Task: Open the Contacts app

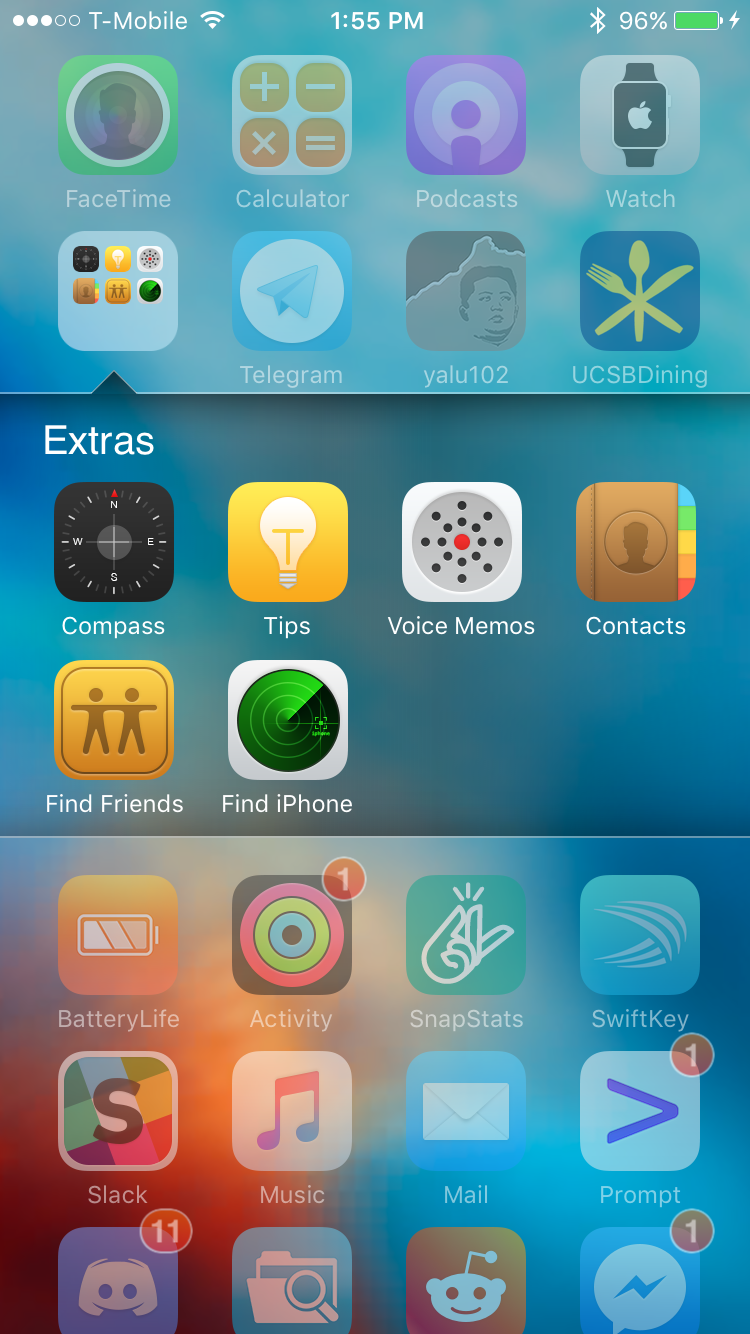Action: [636, 542]
